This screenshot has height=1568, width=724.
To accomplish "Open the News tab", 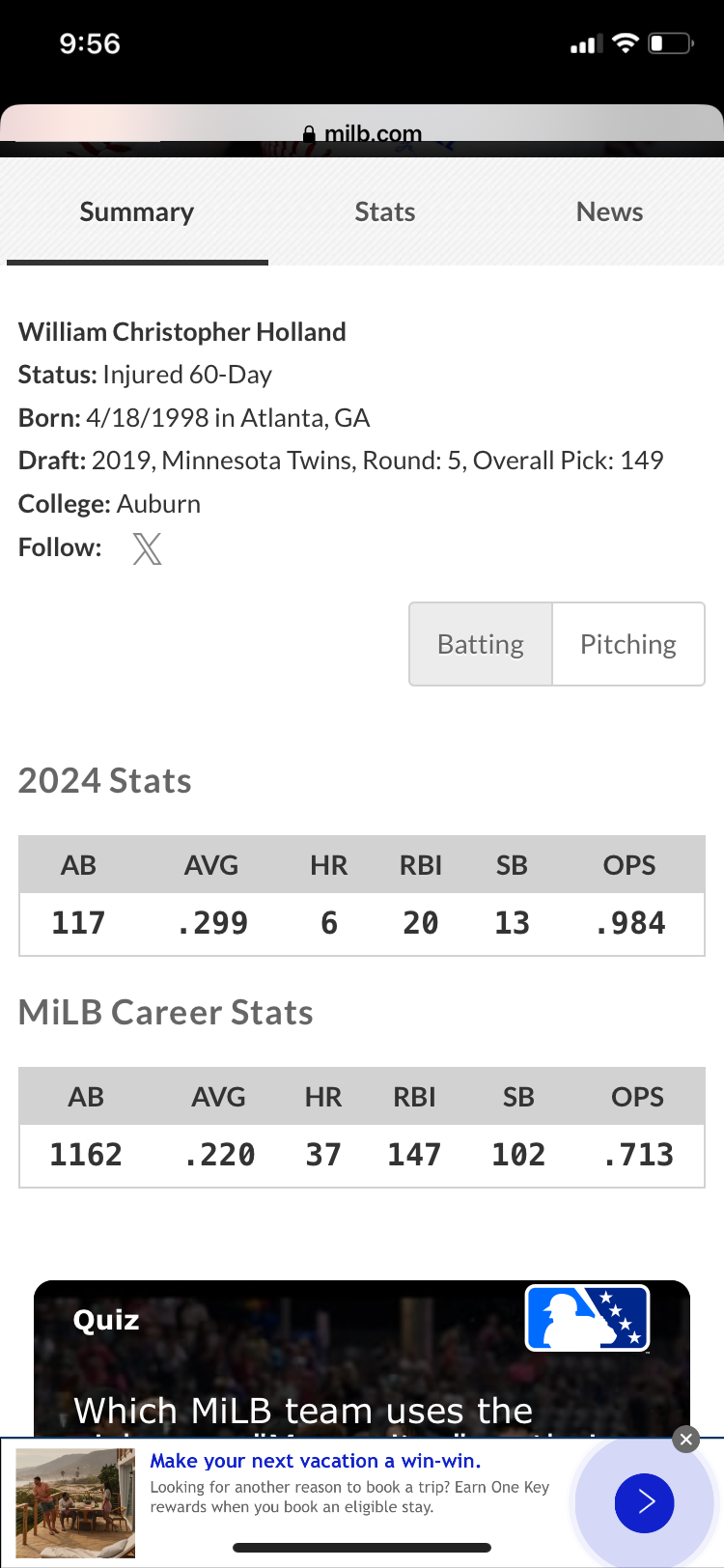I will [x=609, y=212].
